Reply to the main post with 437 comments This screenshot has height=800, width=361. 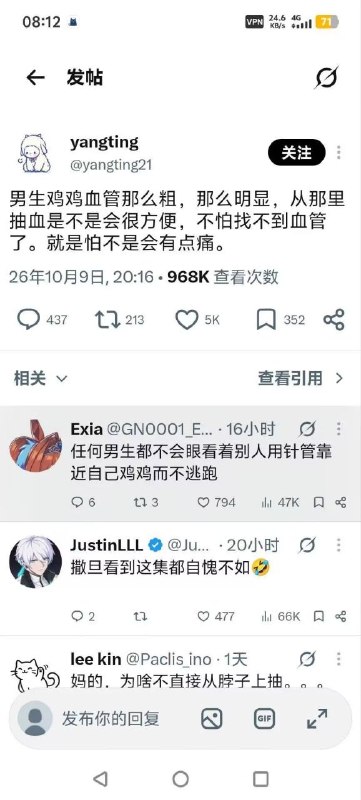tap(42, 320)
